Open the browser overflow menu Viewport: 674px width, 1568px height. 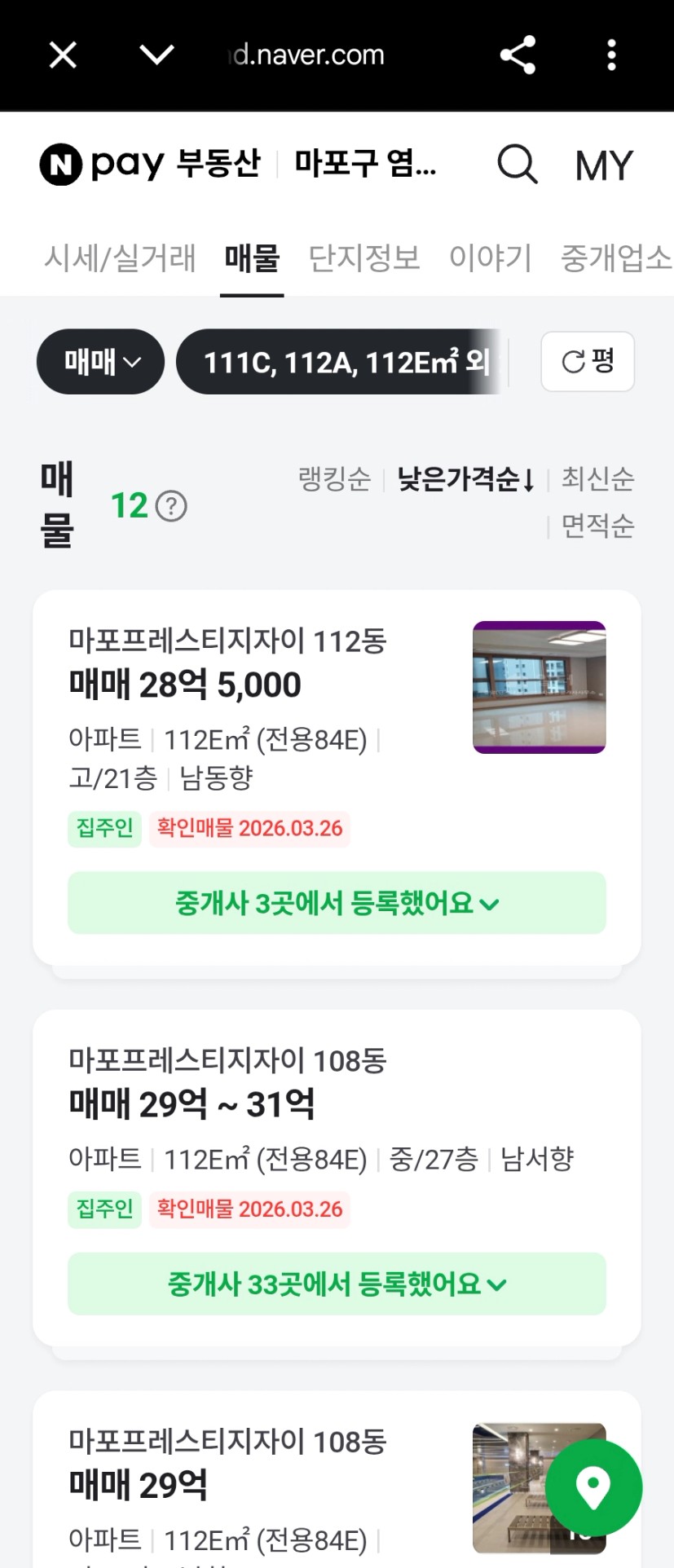pos(611,55)
